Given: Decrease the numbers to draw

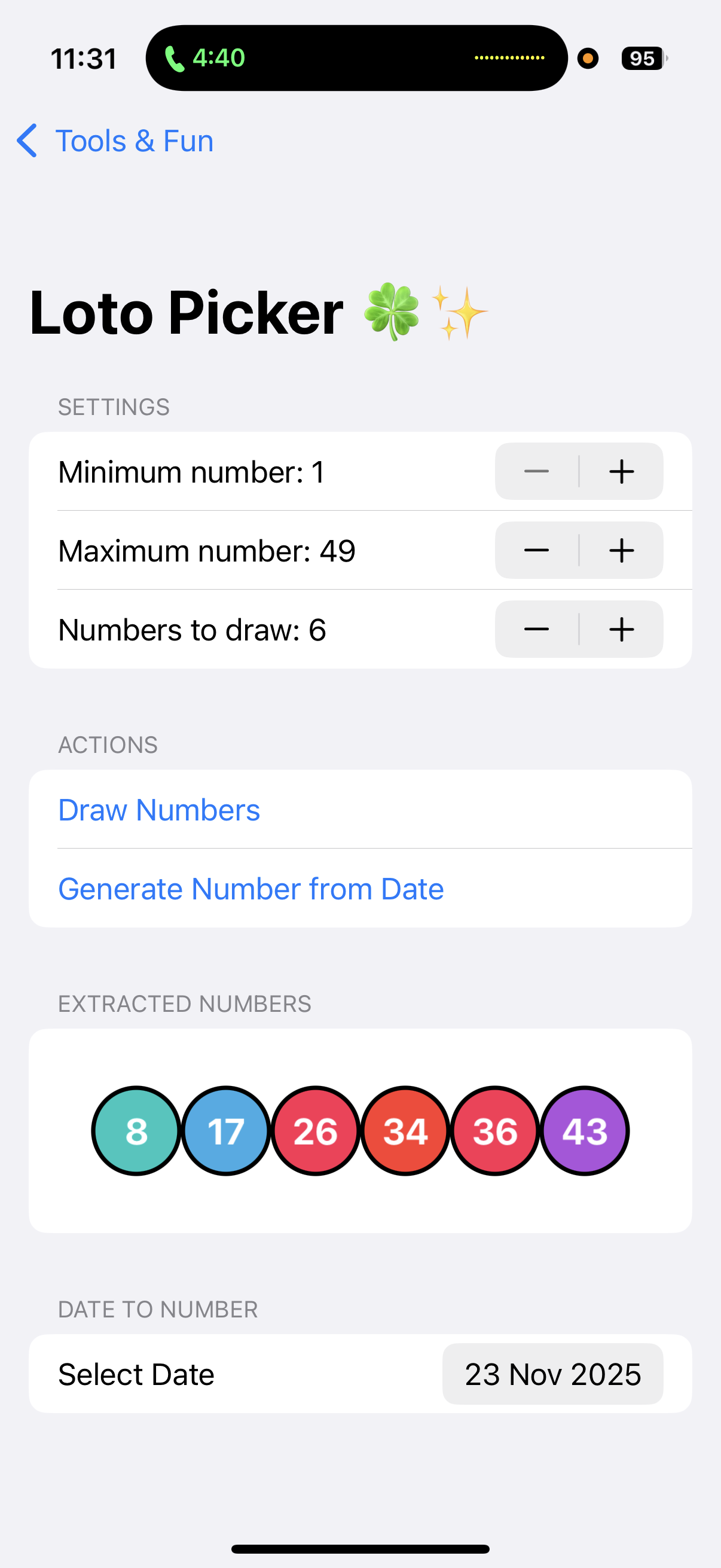Looking at the screenshot, I should (537, 629).
